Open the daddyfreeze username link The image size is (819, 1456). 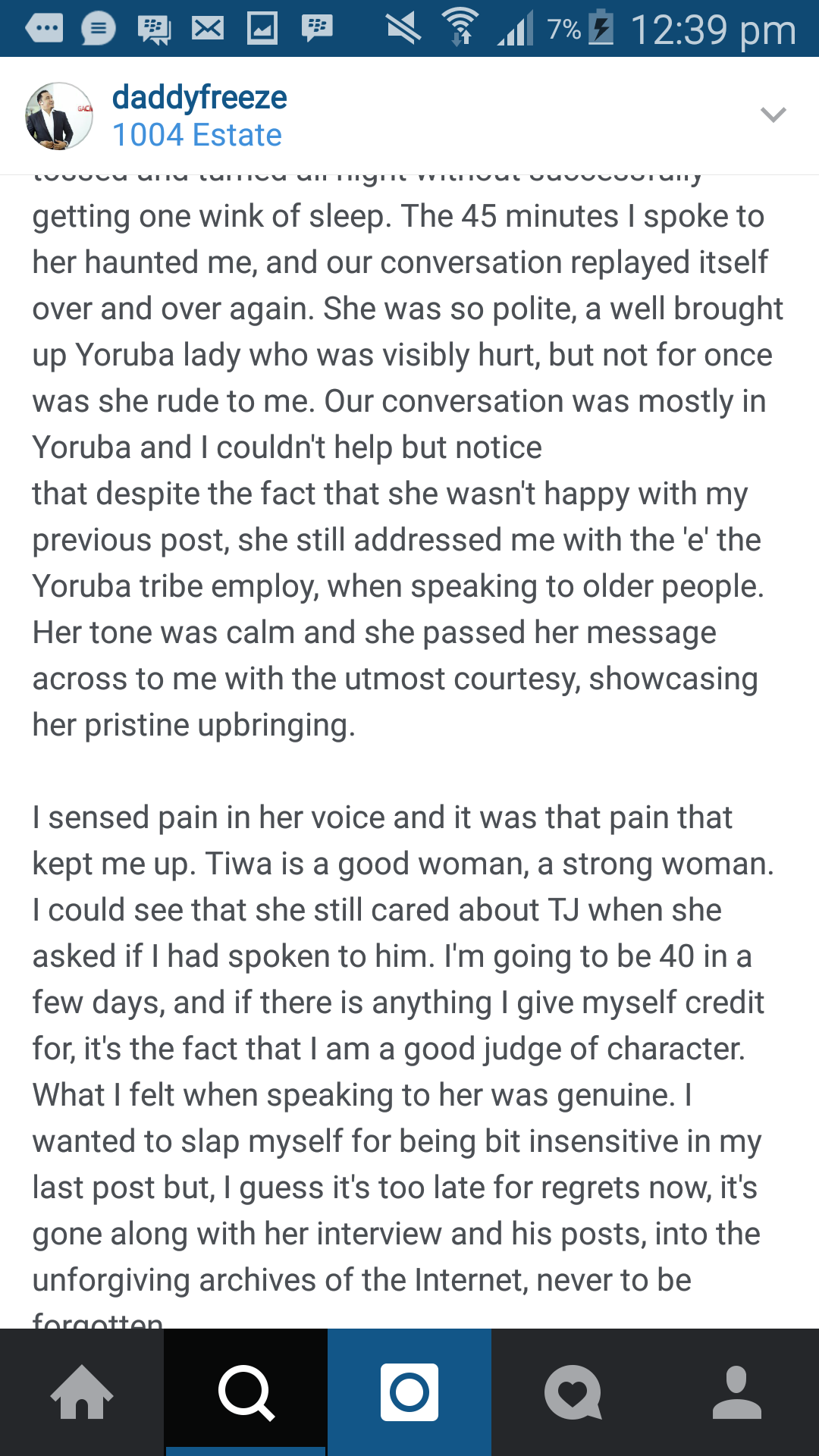[199, 97]
